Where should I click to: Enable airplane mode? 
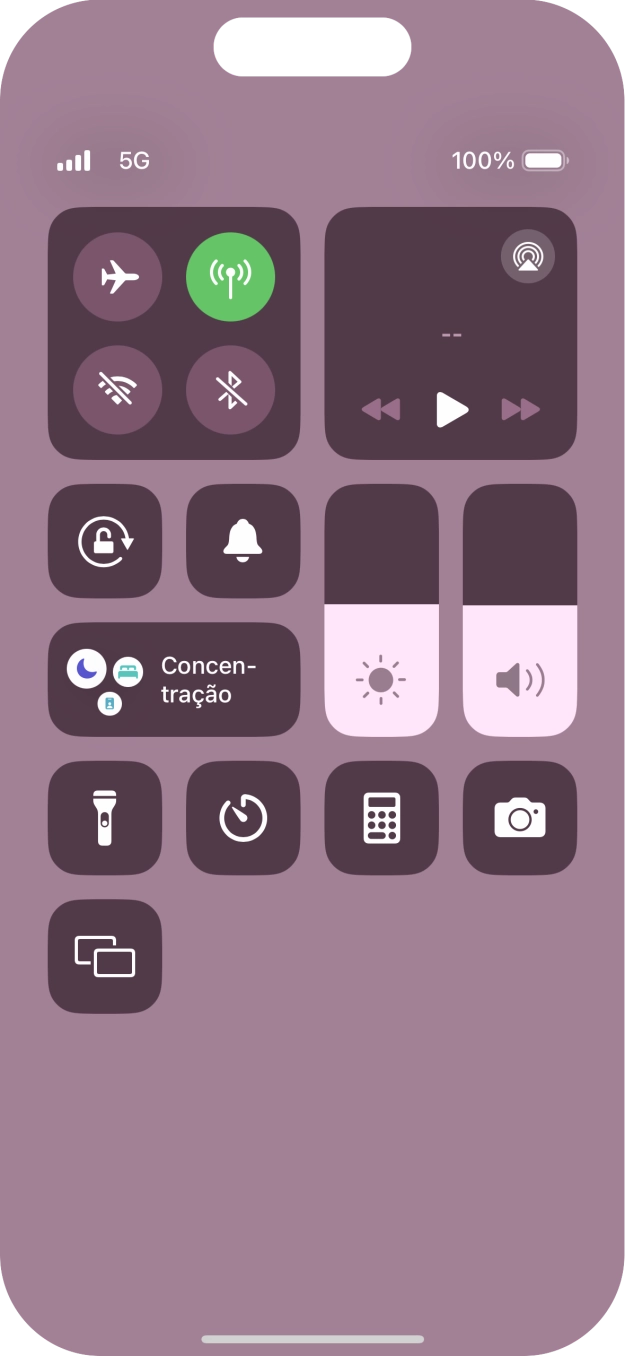[x=118, y=277]
